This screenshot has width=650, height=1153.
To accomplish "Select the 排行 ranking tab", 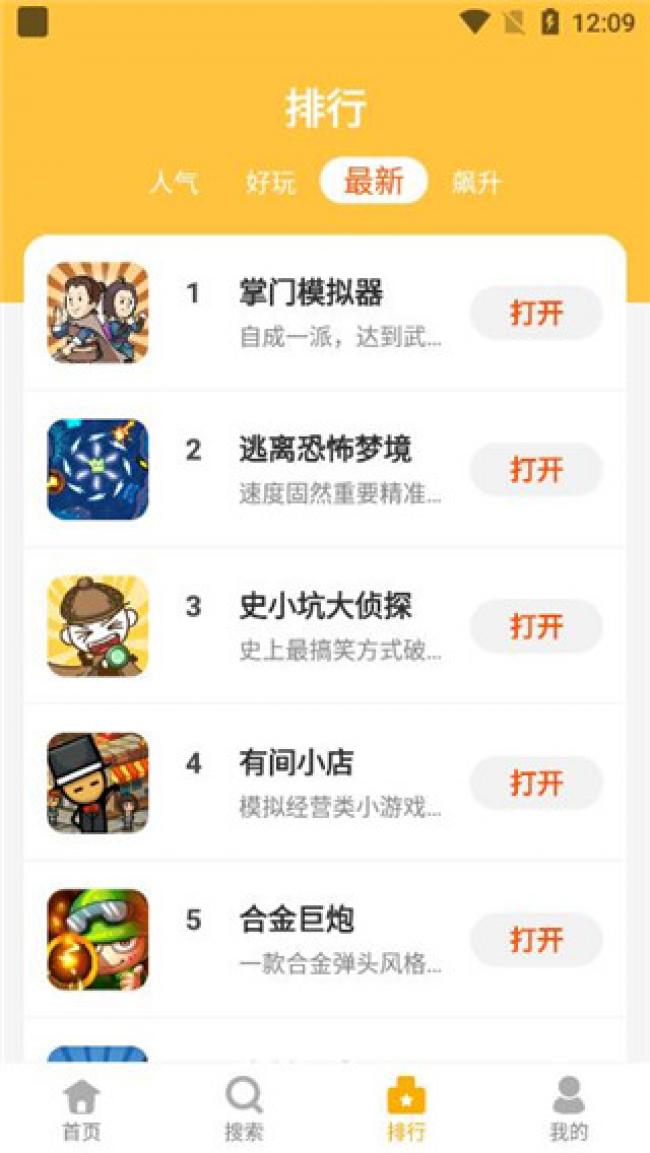I will point(406,1109).
